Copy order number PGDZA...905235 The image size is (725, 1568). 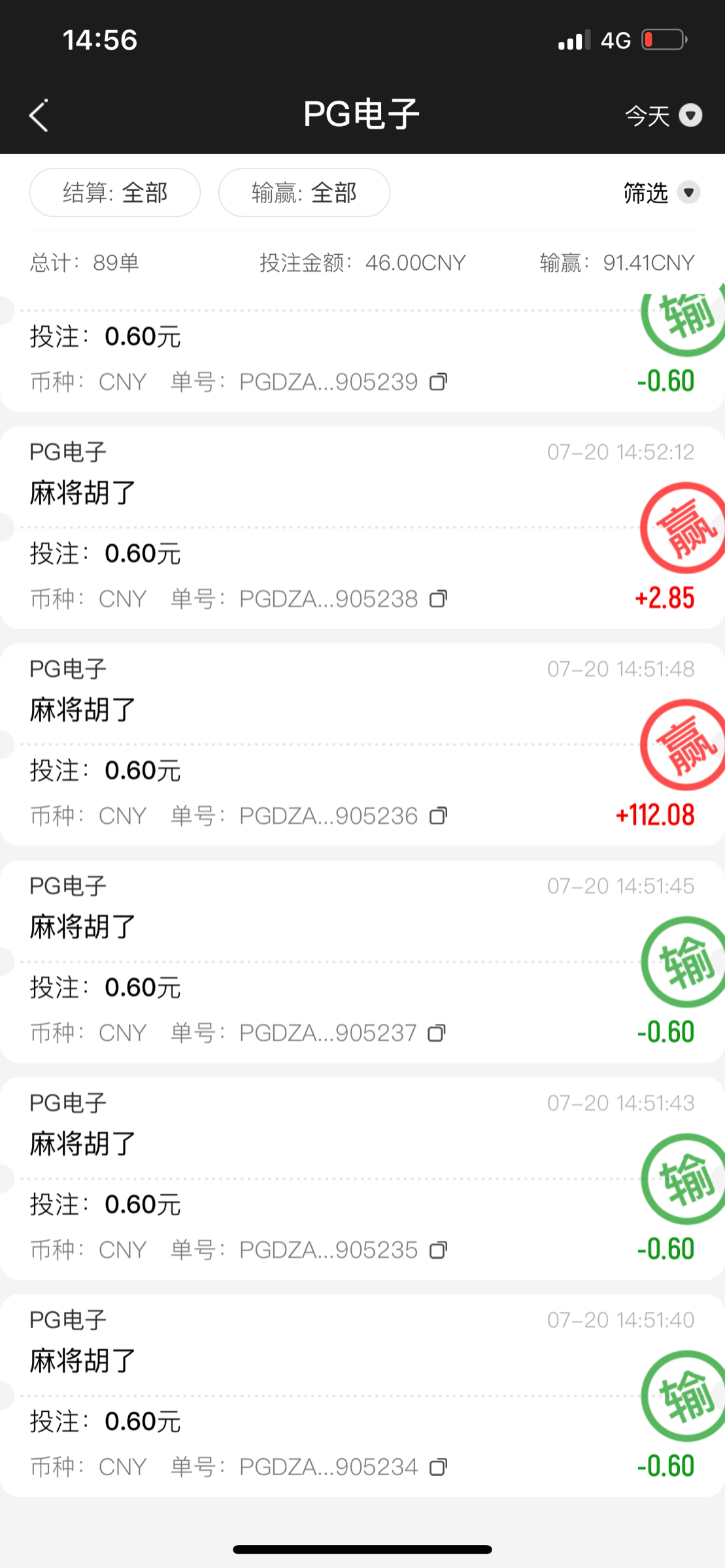(x=439, y=1249)
